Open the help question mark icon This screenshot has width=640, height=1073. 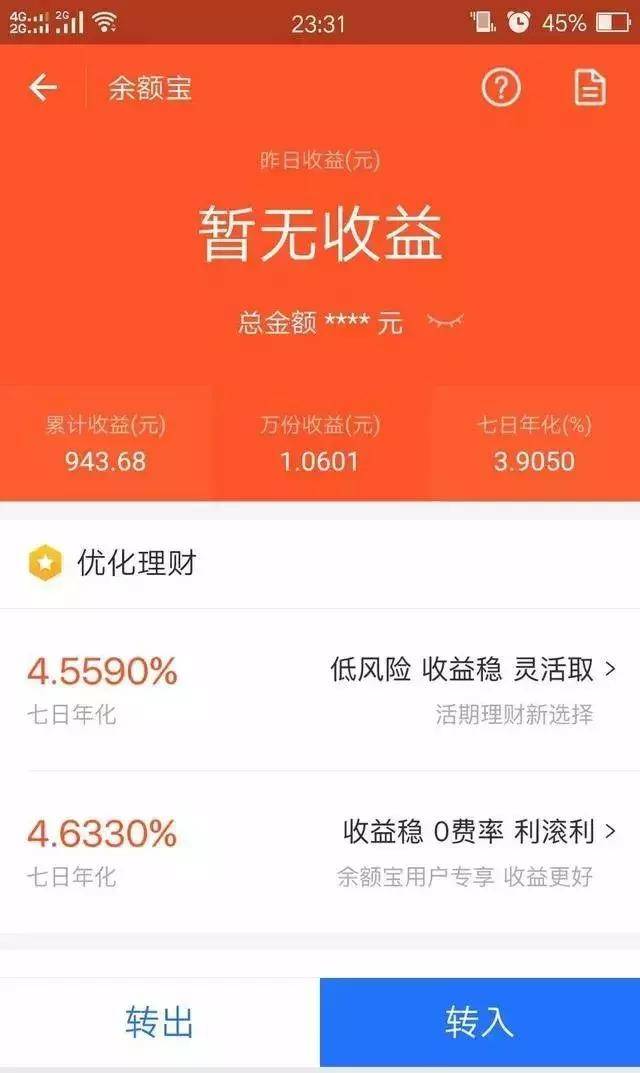coord(501,88)
